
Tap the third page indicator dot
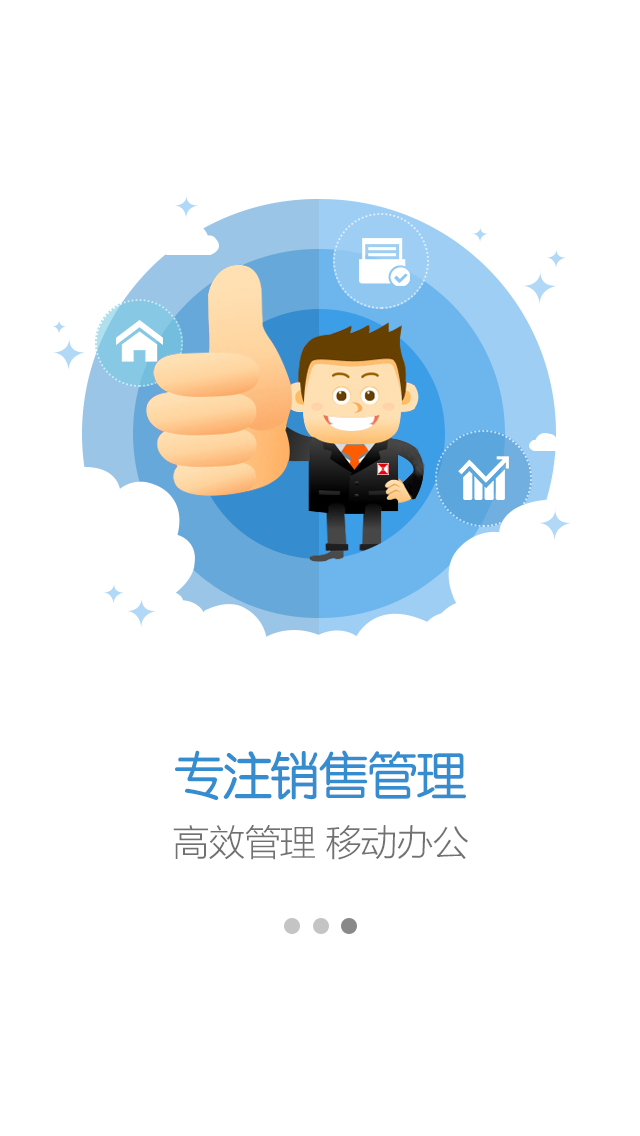(x=349, y=926)
